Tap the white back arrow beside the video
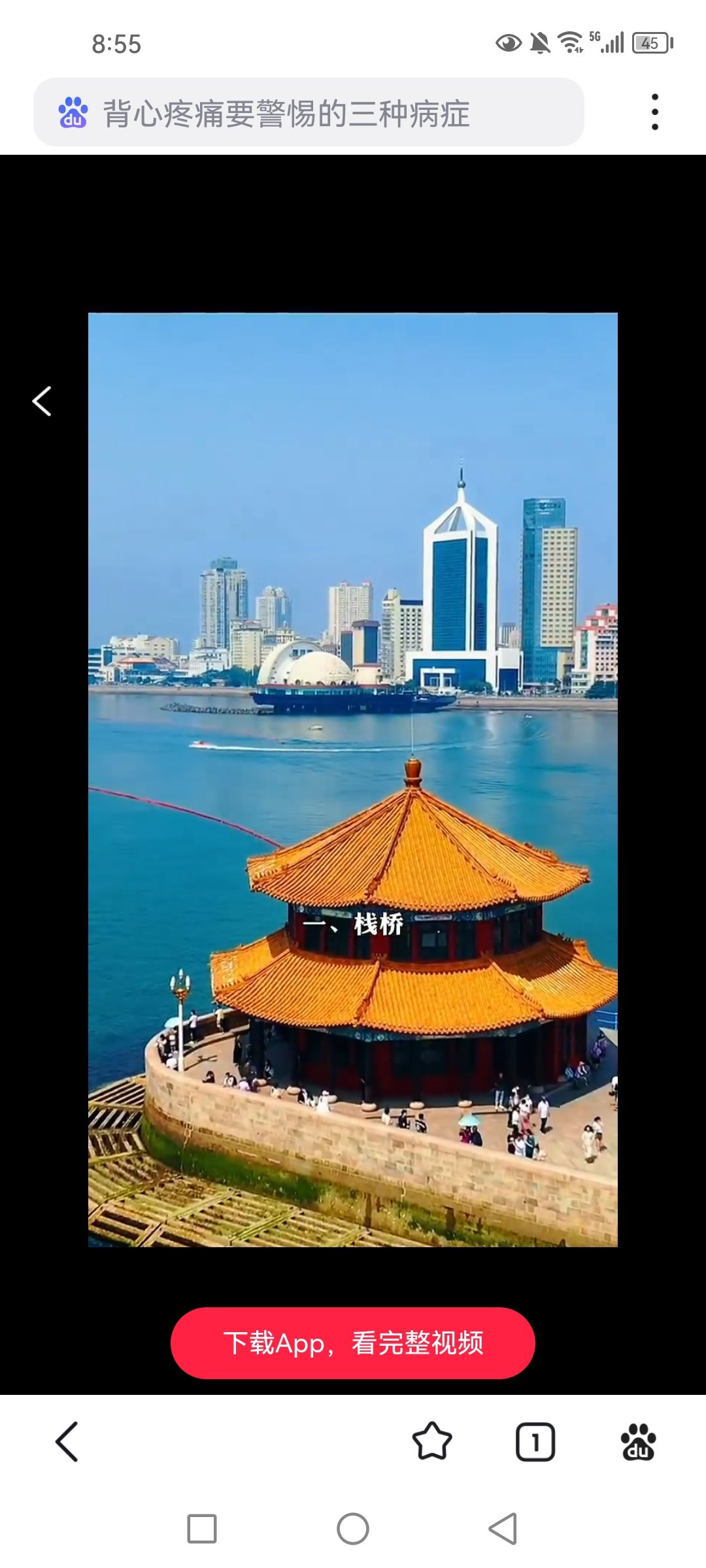This screenshot has width=706, height=1568. tap(42, 400)
